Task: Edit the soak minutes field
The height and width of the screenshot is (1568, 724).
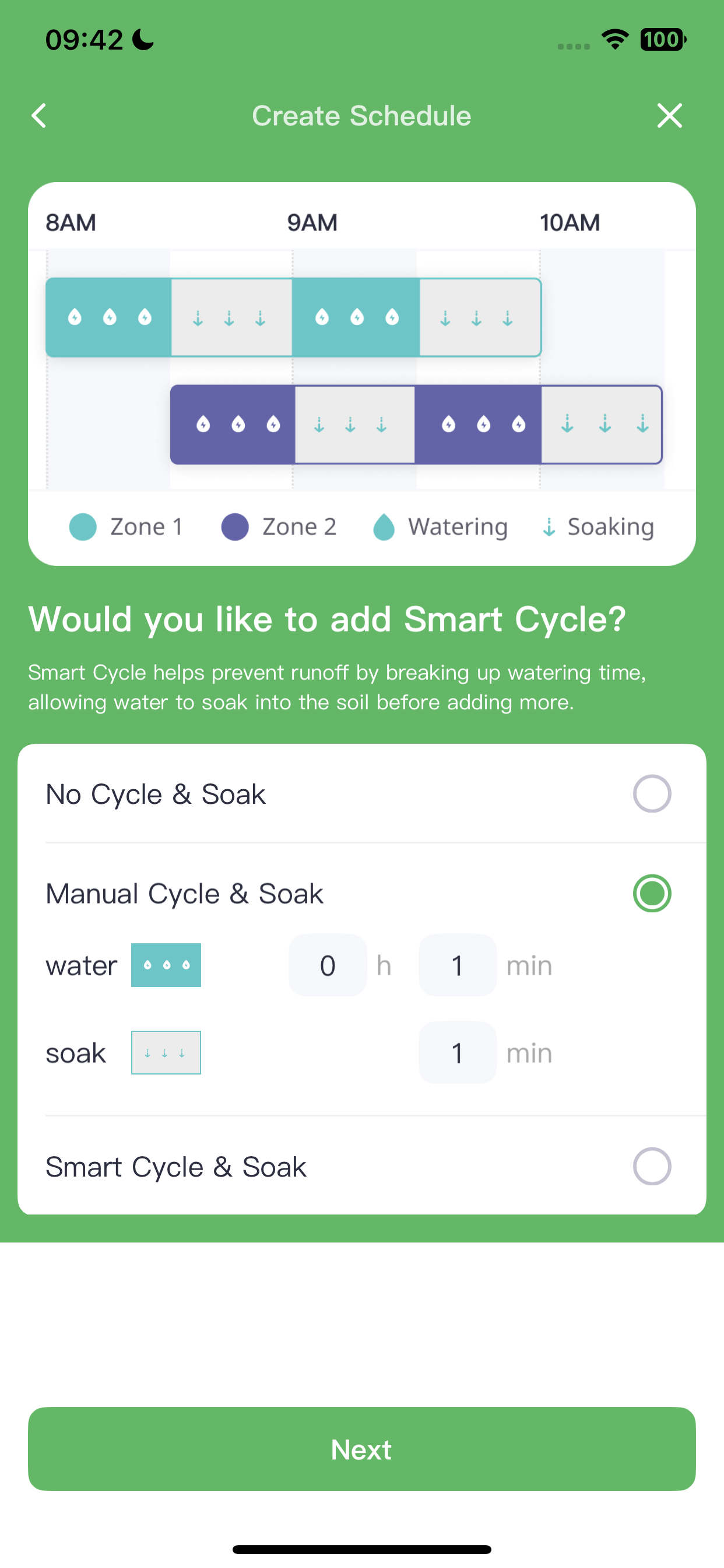Action: click(x=458, y=1052)
